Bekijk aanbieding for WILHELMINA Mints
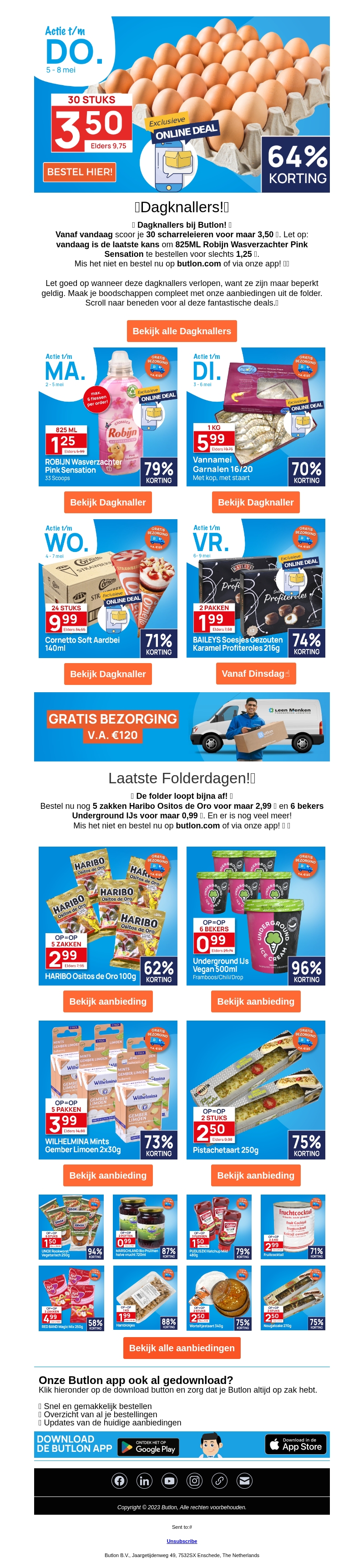The width and height of the screenshot is (364, 1568). [x=107, y=1175]
